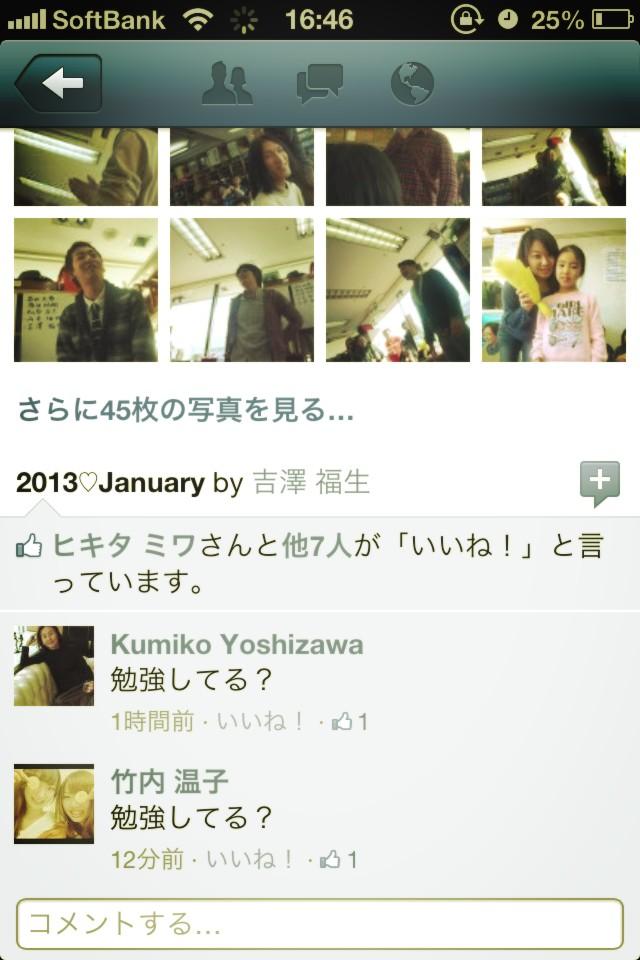Focus the コメントする comment field
This screenshot has height=960, width=640.
click(320, 923)
